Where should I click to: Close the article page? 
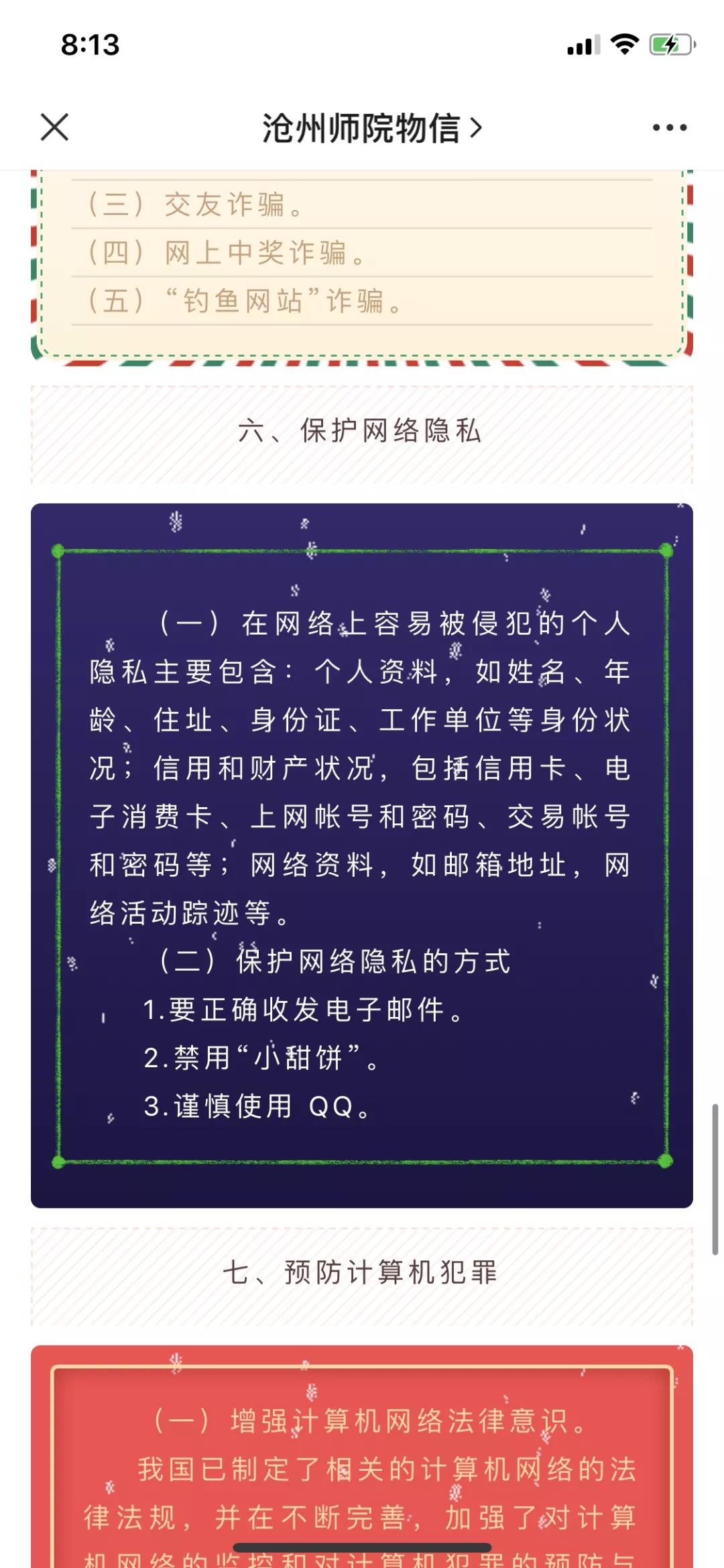pyautogui.click(x=54, y=127)
